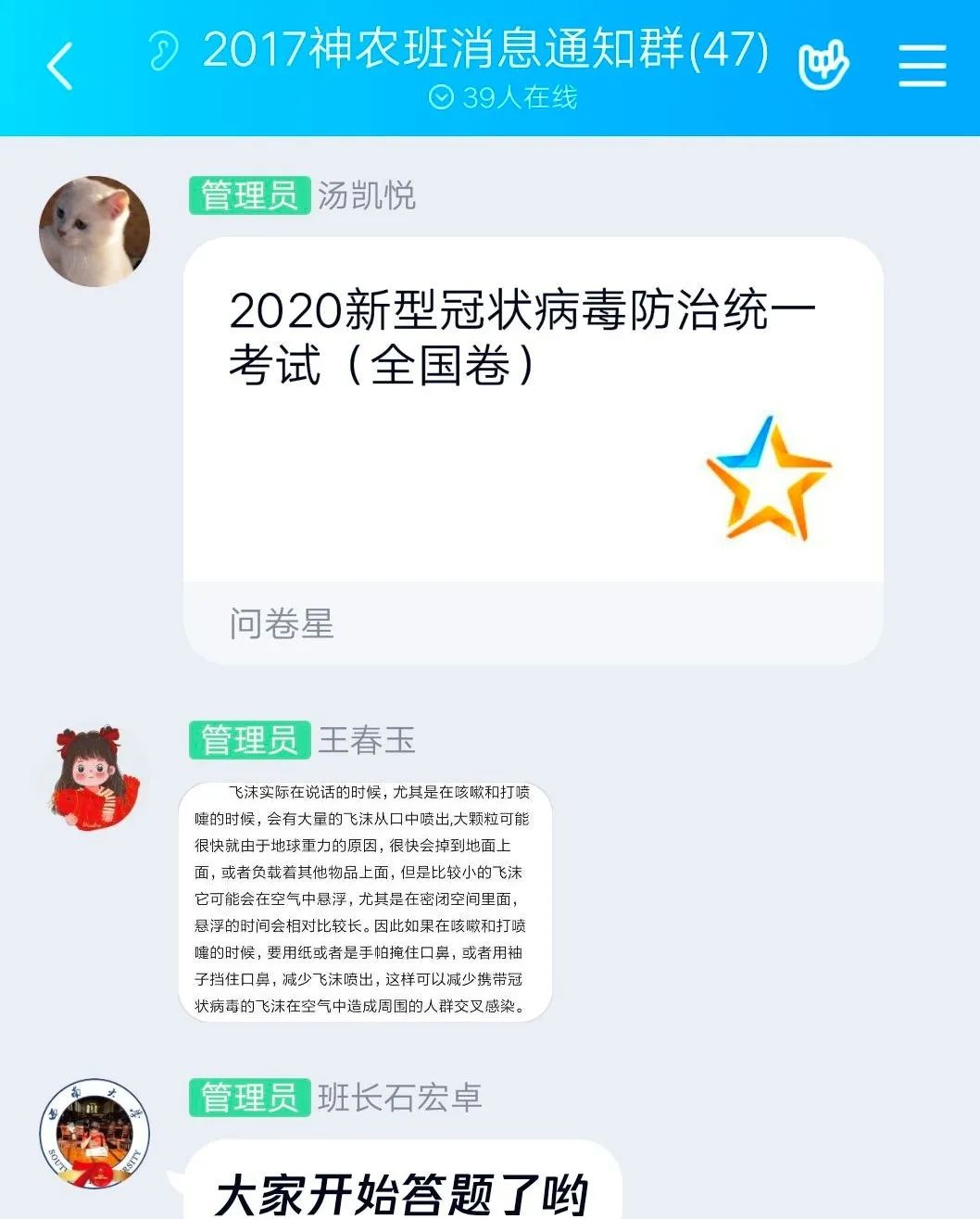View the image sent by 王春玉
The height and width of the screenshot is (1219, 980).
pos(365,901)
